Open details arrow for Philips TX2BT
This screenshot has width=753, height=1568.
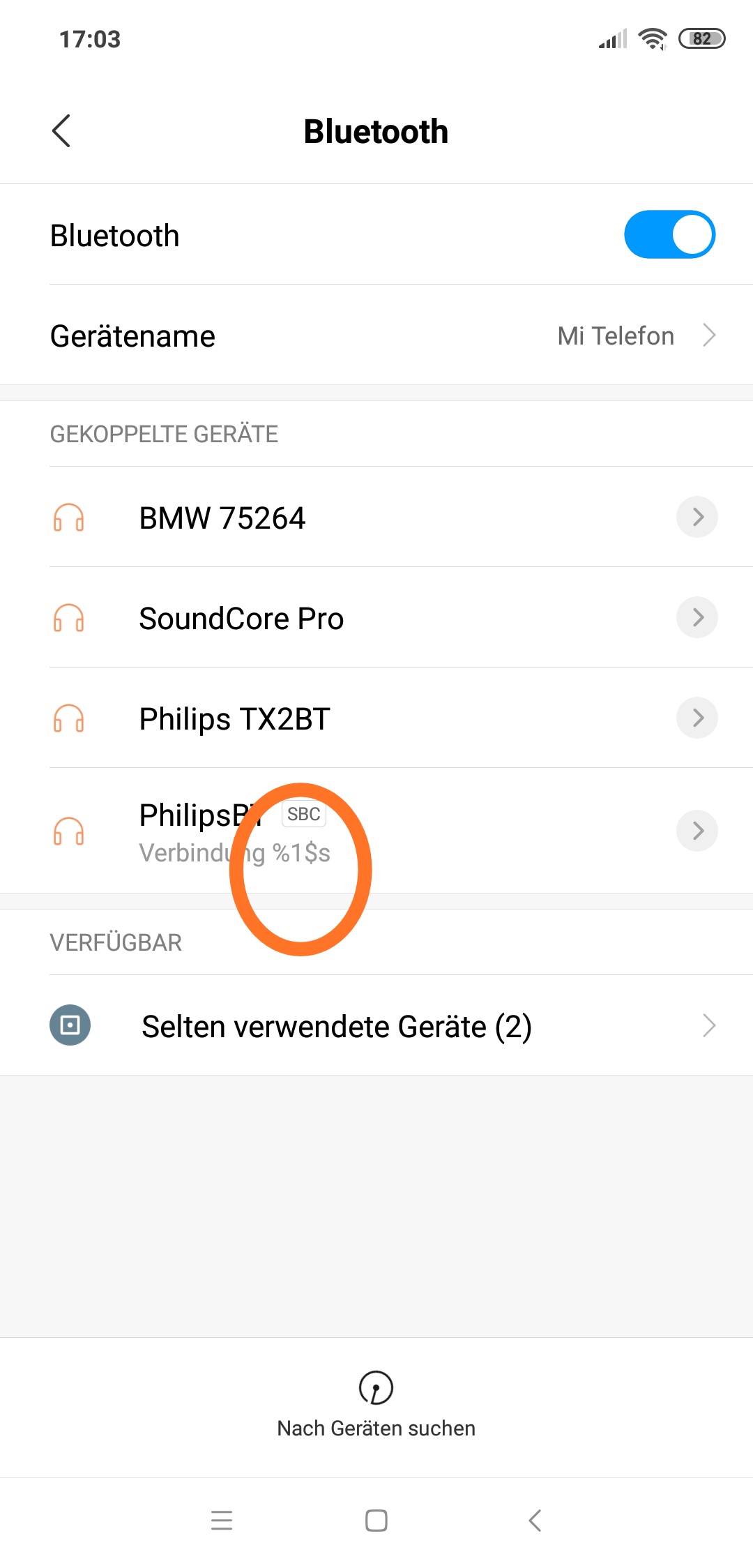697,718
